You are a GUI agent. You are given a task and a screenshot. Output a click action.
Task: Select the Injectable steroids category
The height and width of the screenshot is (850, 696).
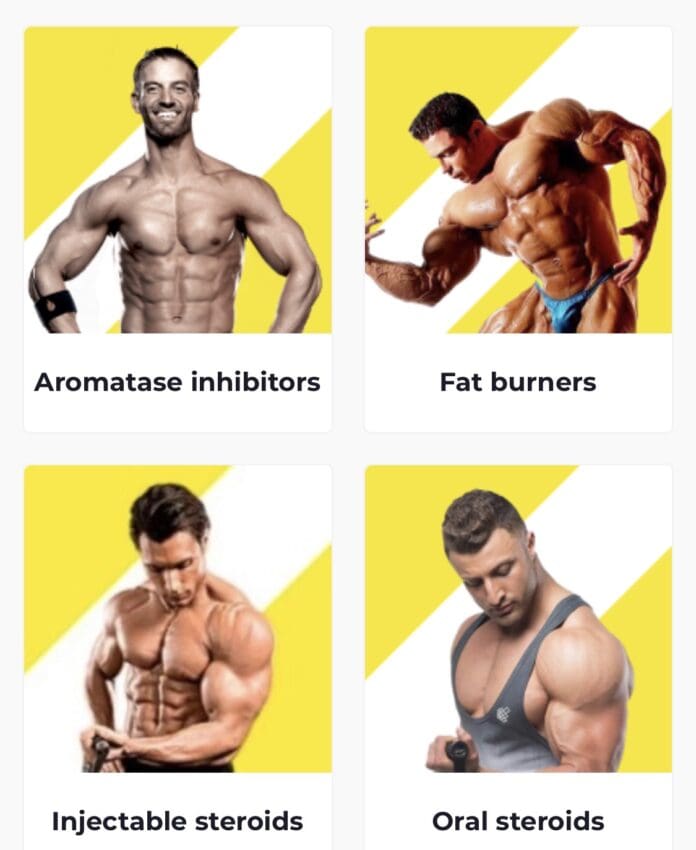point(177,821)
